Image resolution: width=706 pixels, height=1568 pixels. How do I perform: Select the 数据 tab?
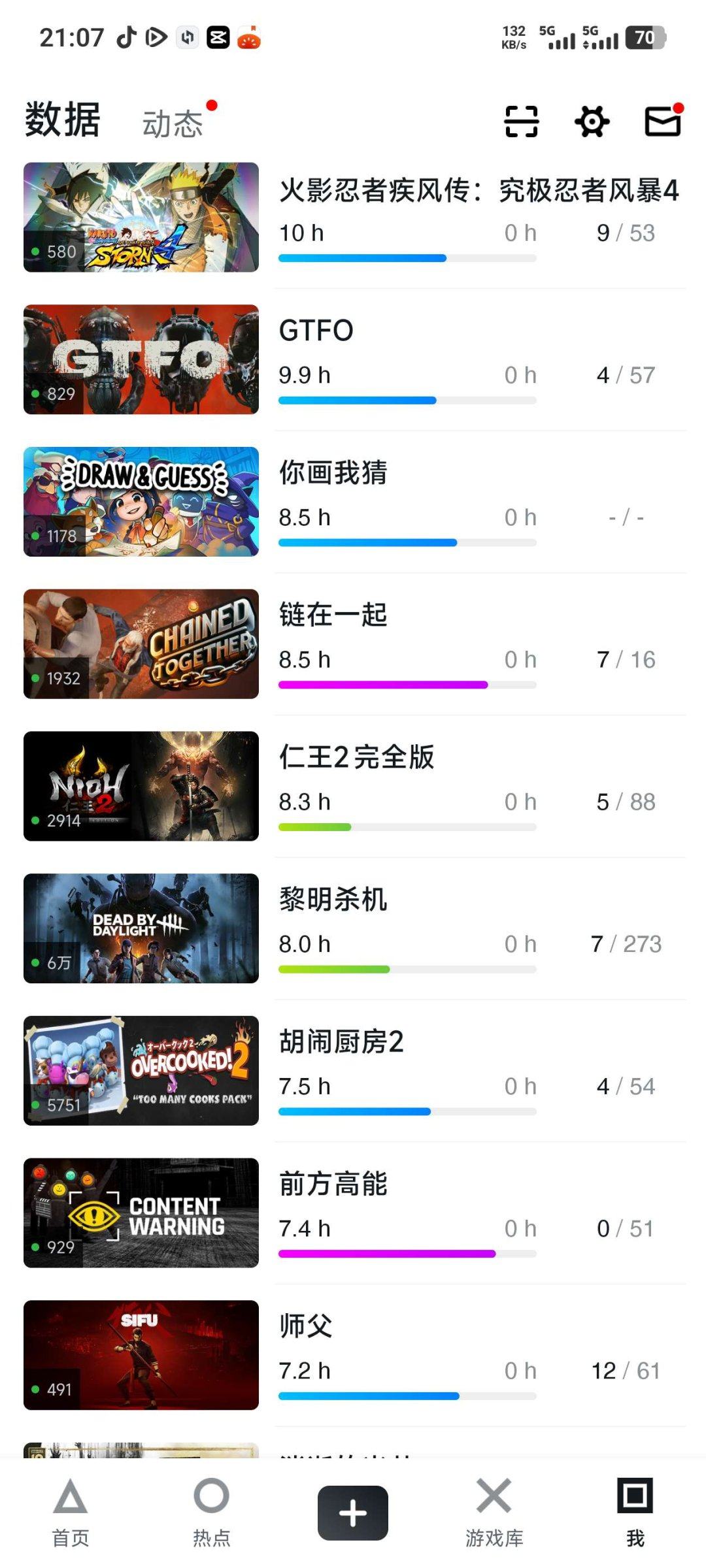point(60,121)
